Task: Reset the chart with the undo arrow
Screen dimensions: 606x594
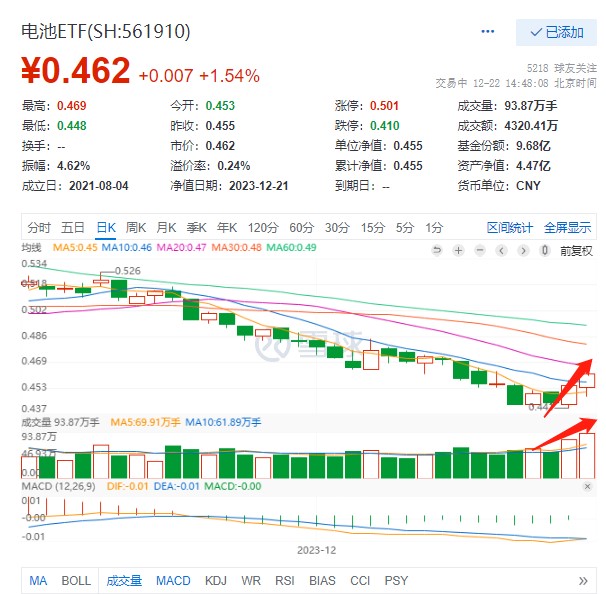Action: [x=436, y=249]
